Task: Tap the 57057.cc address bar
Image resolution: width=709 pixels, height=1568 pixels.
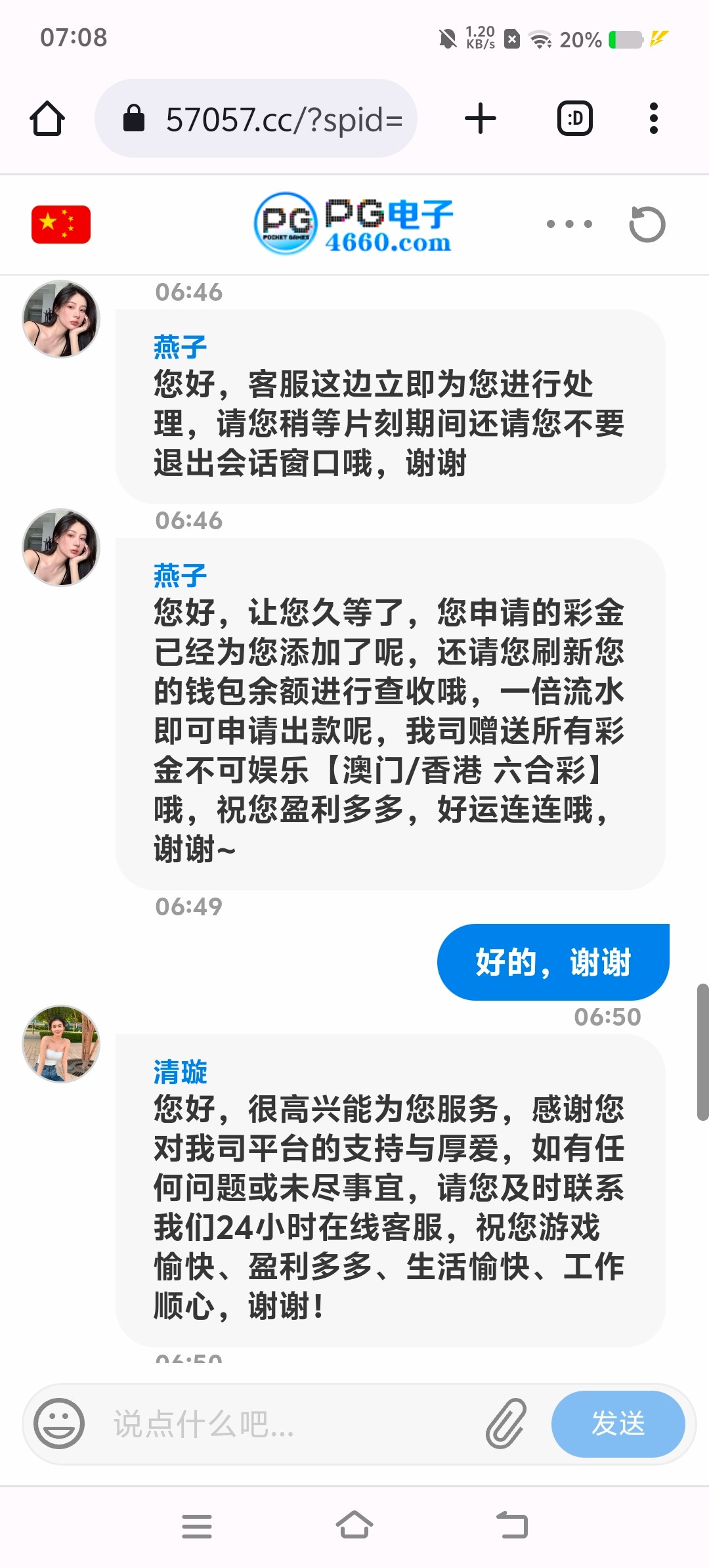Action: (256, 119)
